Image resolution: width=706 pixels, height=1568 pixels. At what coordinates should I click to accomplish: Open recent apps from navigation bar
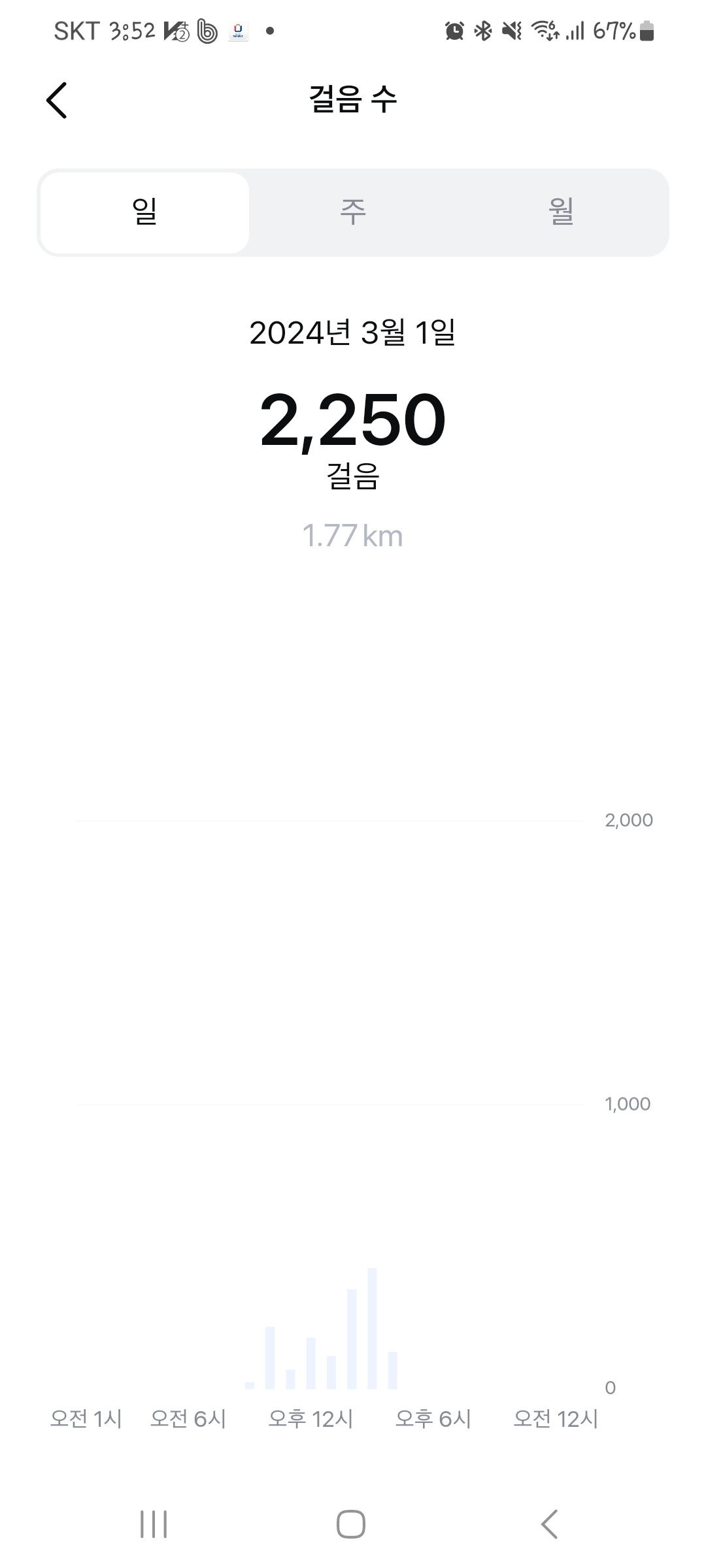click(x=154, y=1524)
